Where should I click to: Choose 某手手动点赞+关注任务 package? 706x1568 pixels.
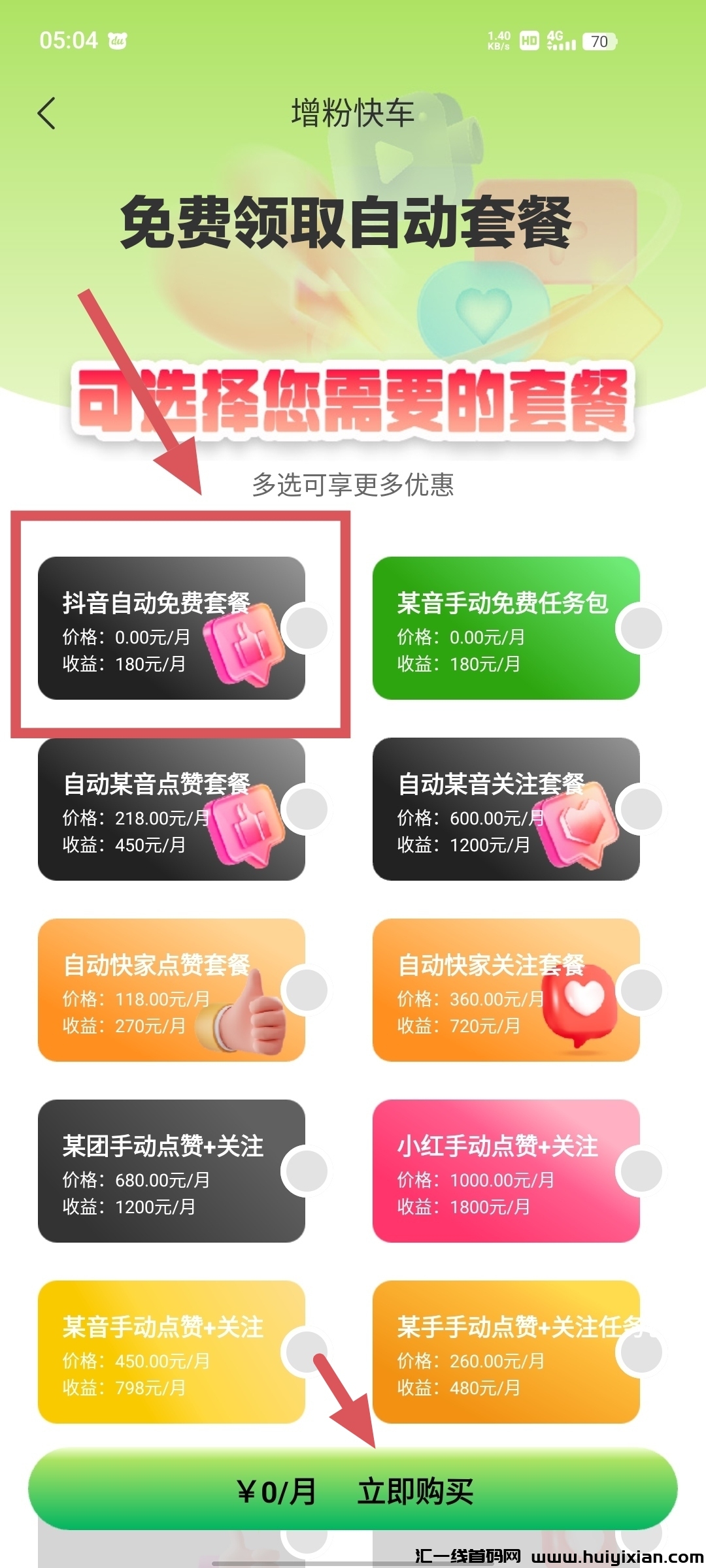(x=506, y=1352)
